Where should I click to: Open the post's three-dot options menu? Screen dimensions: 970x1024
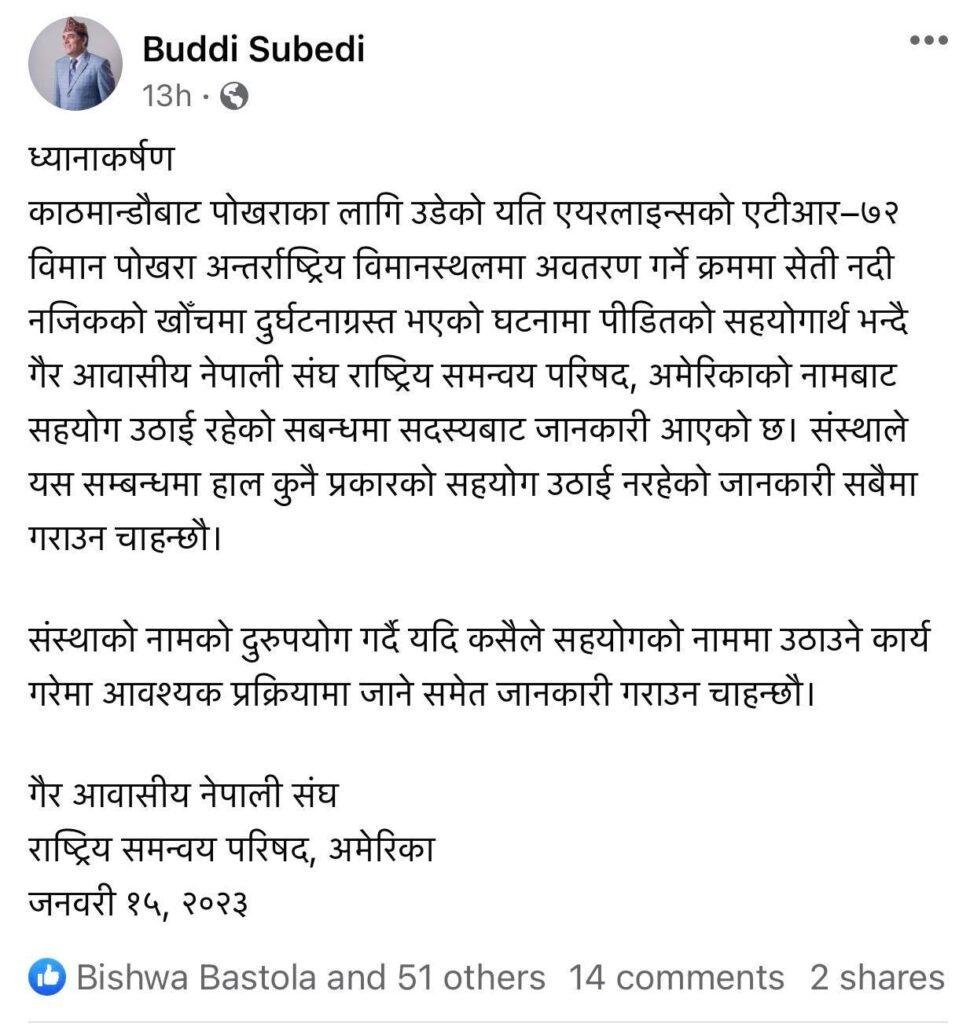(927, 39)
